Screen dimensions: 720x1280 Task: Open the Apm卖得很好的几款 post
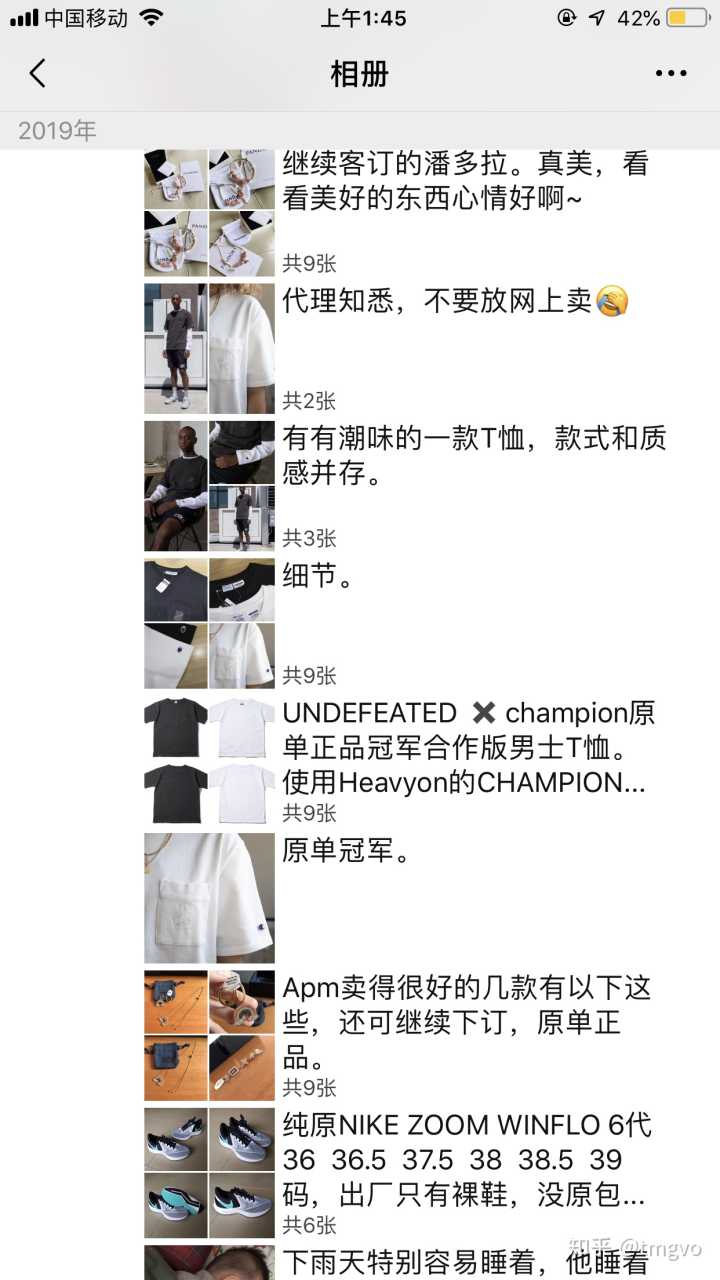coord(466,1022)
